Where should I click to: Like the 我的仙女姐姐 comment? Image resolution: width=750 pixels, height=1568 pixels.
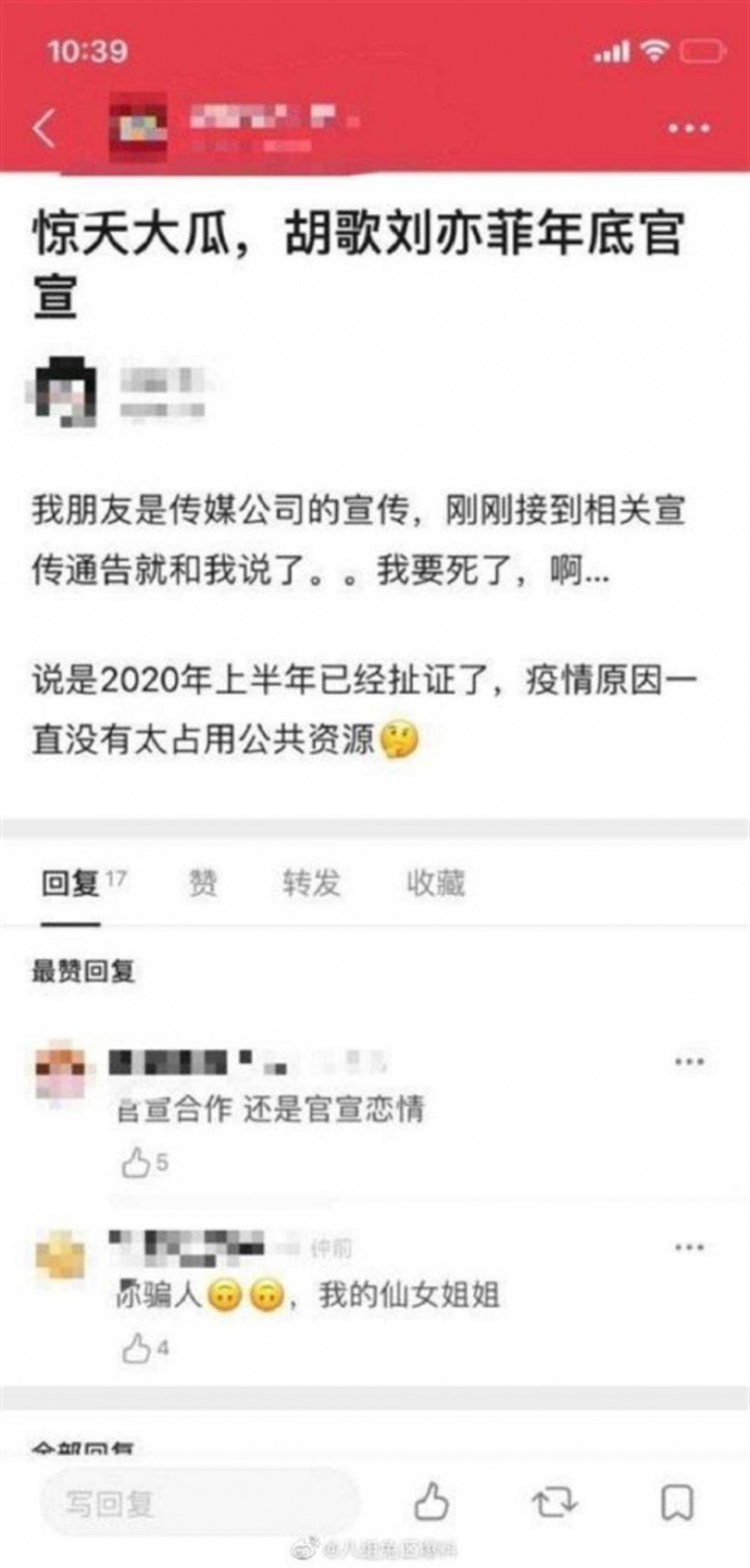point(137,1348)
